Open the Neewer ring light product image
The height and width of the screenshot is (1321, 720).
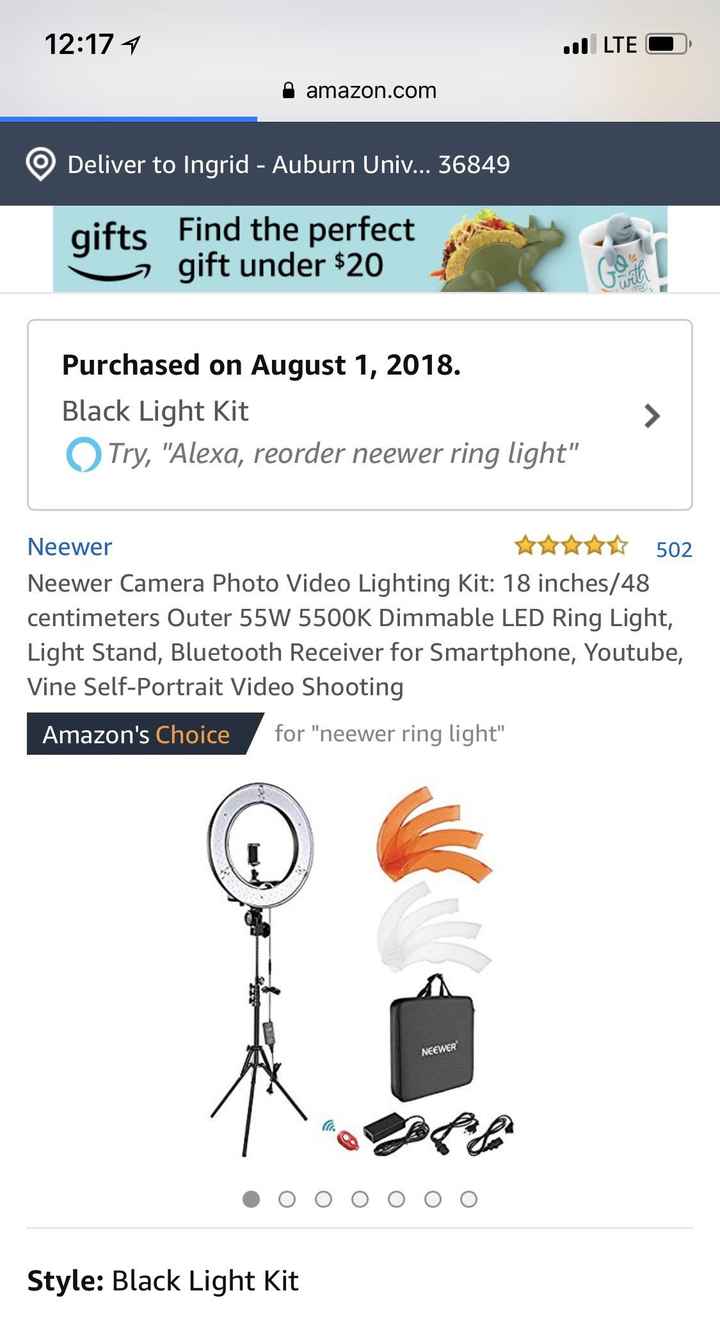point(360,970)
